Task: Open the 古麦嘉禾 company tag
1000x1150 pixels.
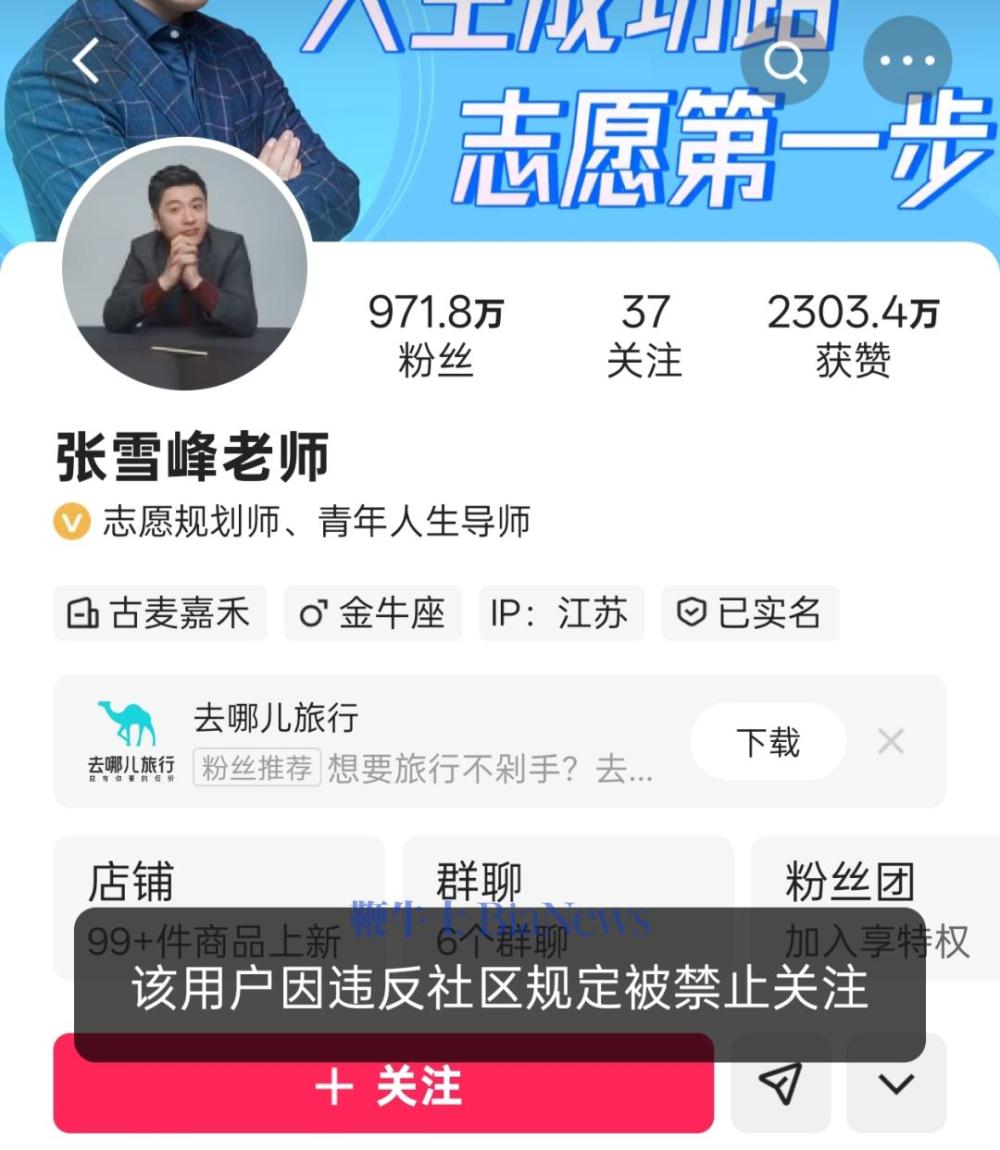Action: tap(160, 613)
